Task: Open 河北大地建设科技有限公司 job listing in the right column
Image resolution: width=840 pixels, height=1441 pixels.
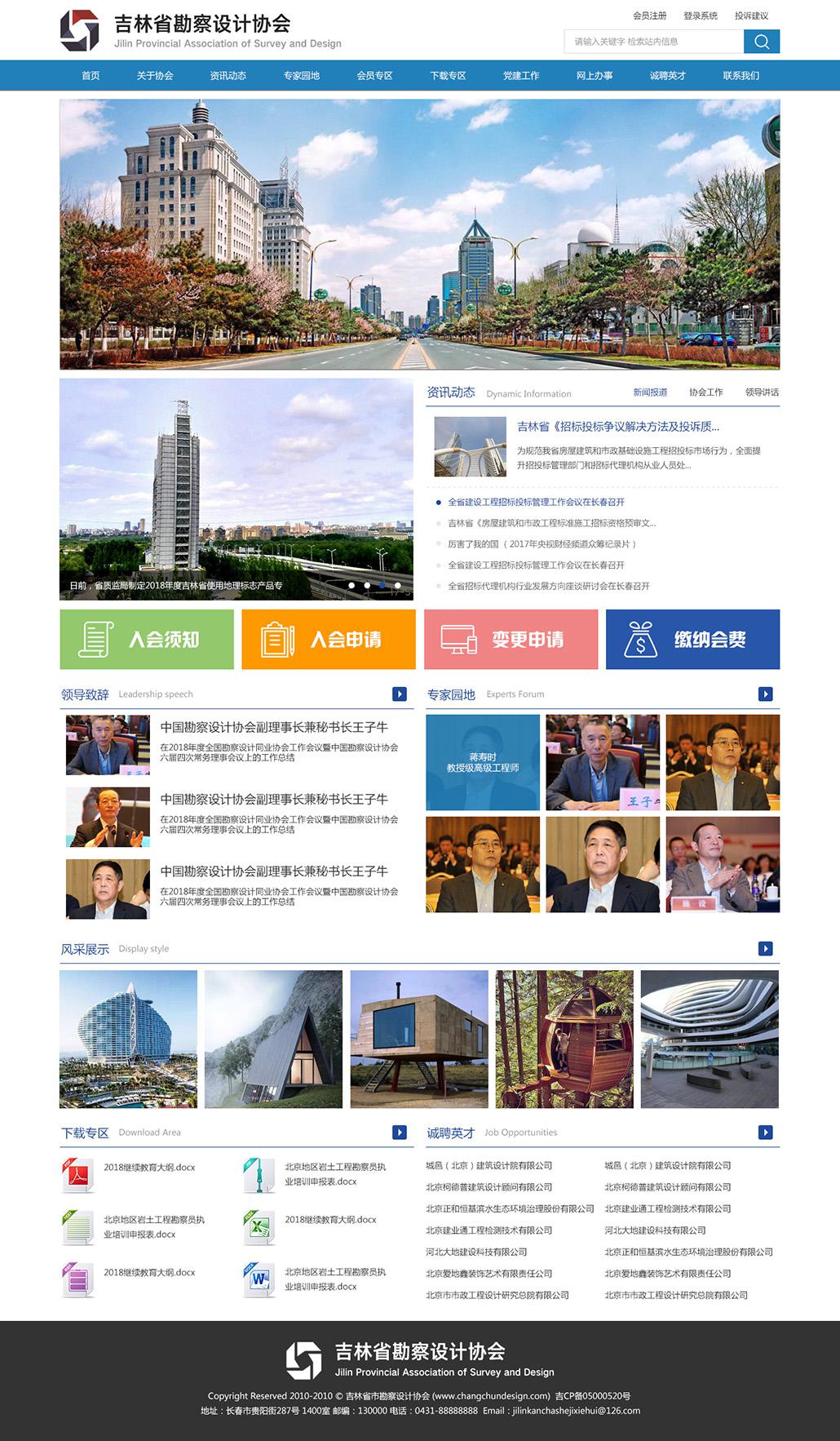Action: click(655, 1230)
